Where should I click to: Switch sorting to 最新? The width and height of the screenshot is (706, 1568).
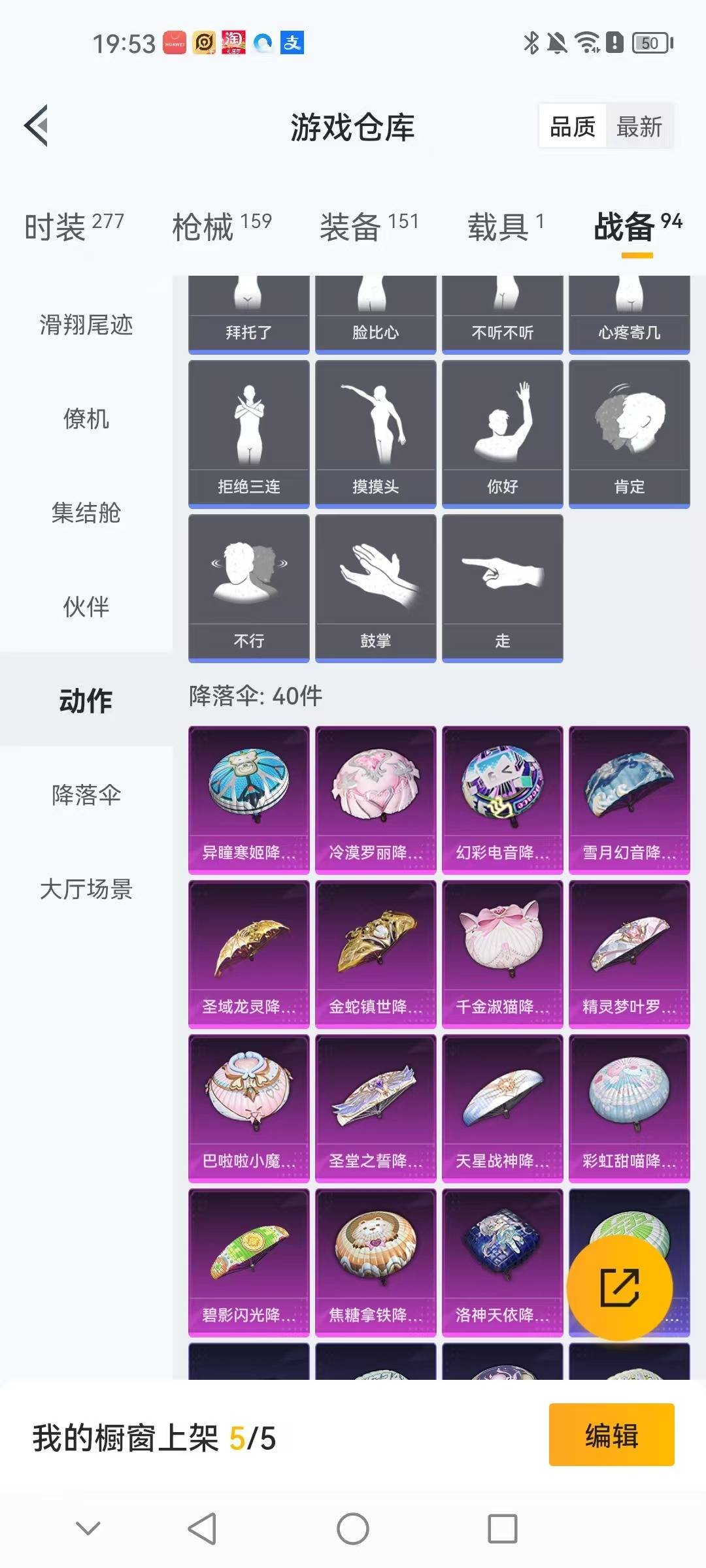[x=639, y=126]
